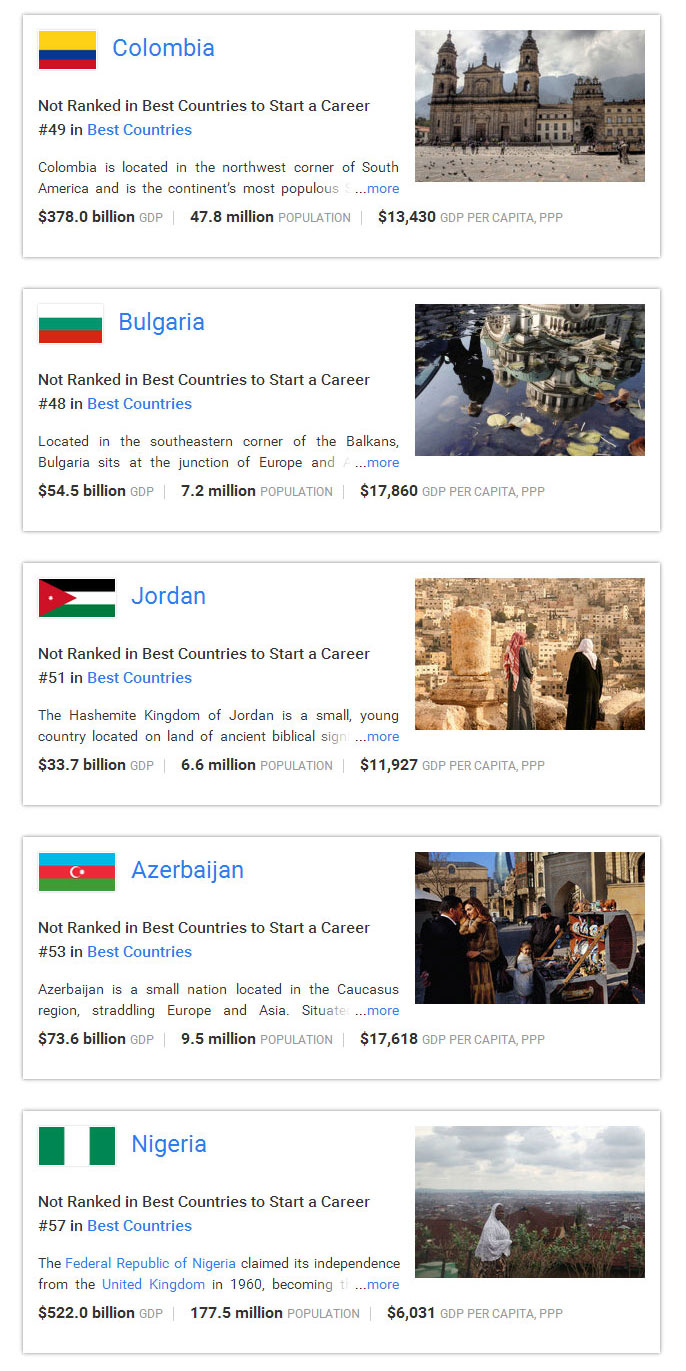Follow Jordan's #51 Best Countries link
The image size is (686, 1371).
(139, 678)
